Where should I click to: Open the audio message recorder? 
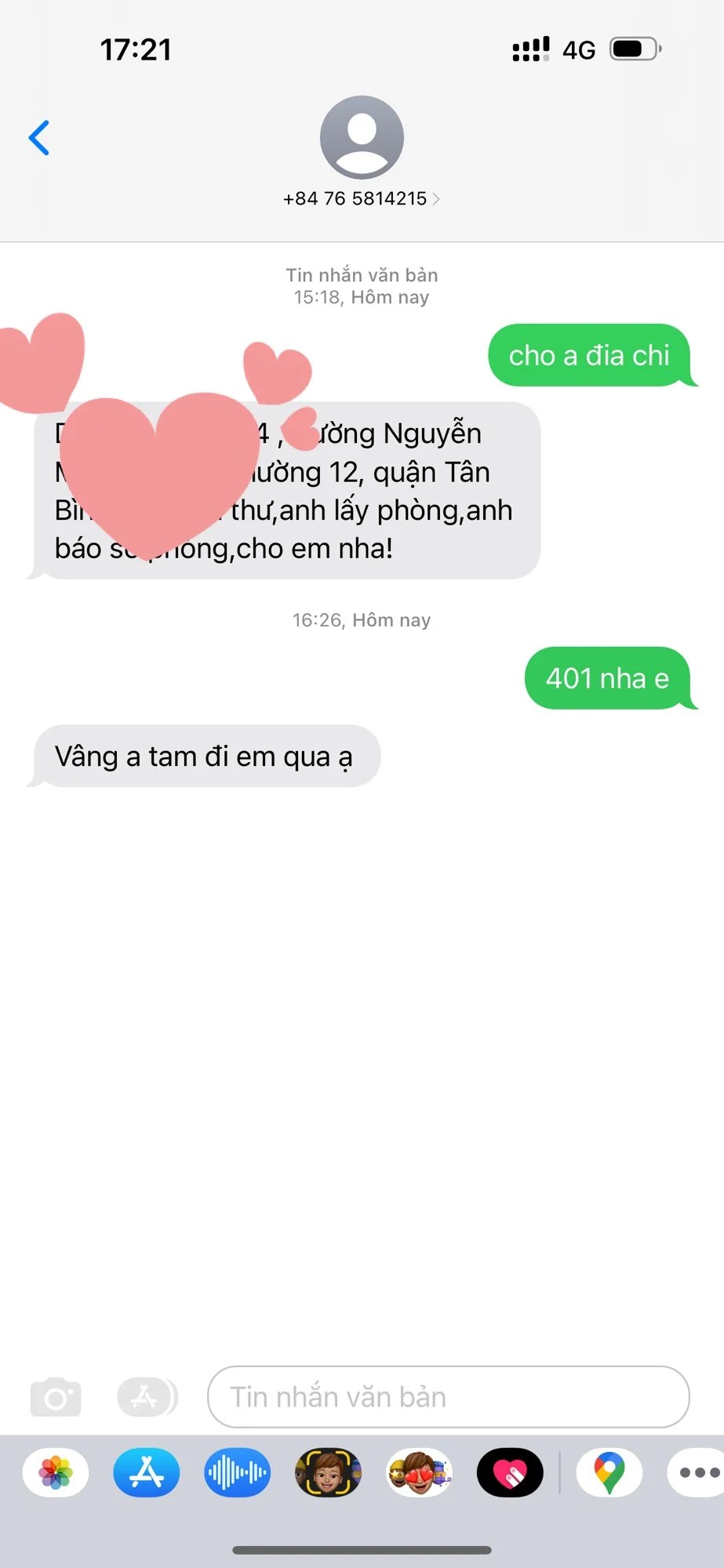click(238, 1472)
